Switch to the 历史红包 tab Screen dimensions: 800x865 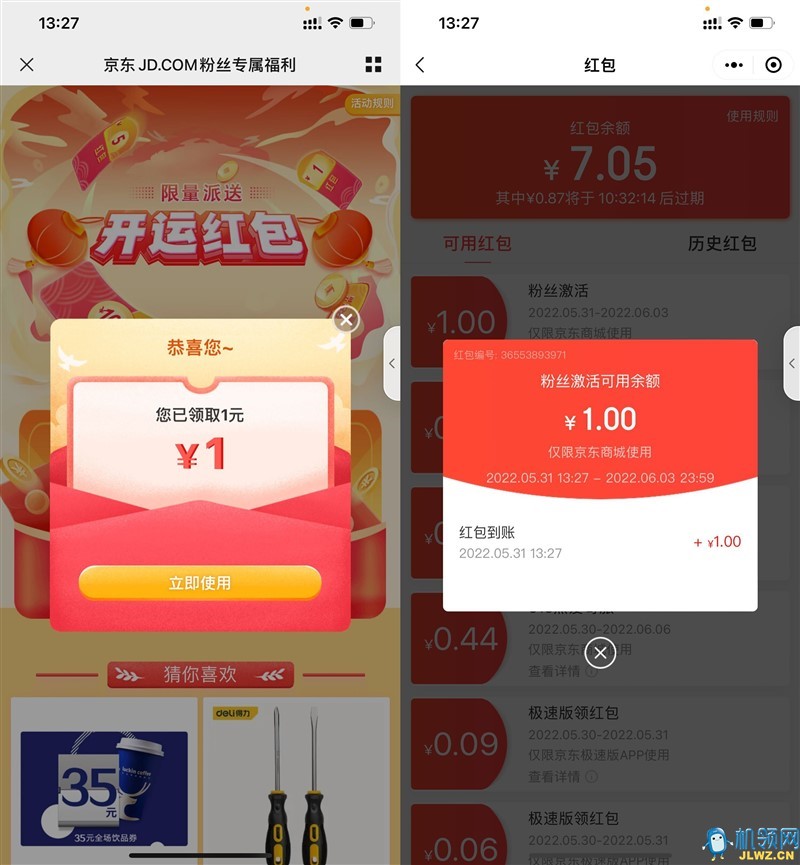click(x=721, y=243)
